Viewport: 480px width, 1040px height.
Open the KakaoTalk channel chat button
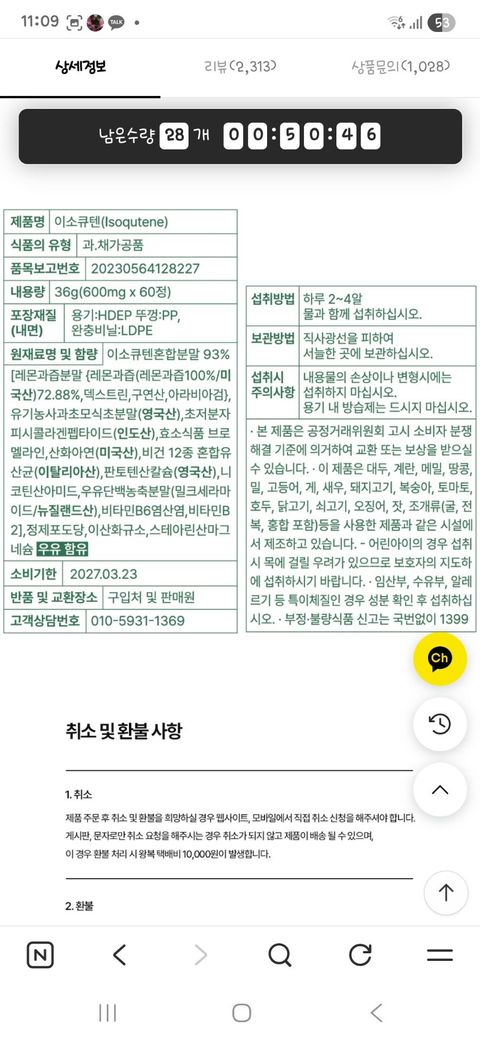pyautogui.click(x=440, y=659)
